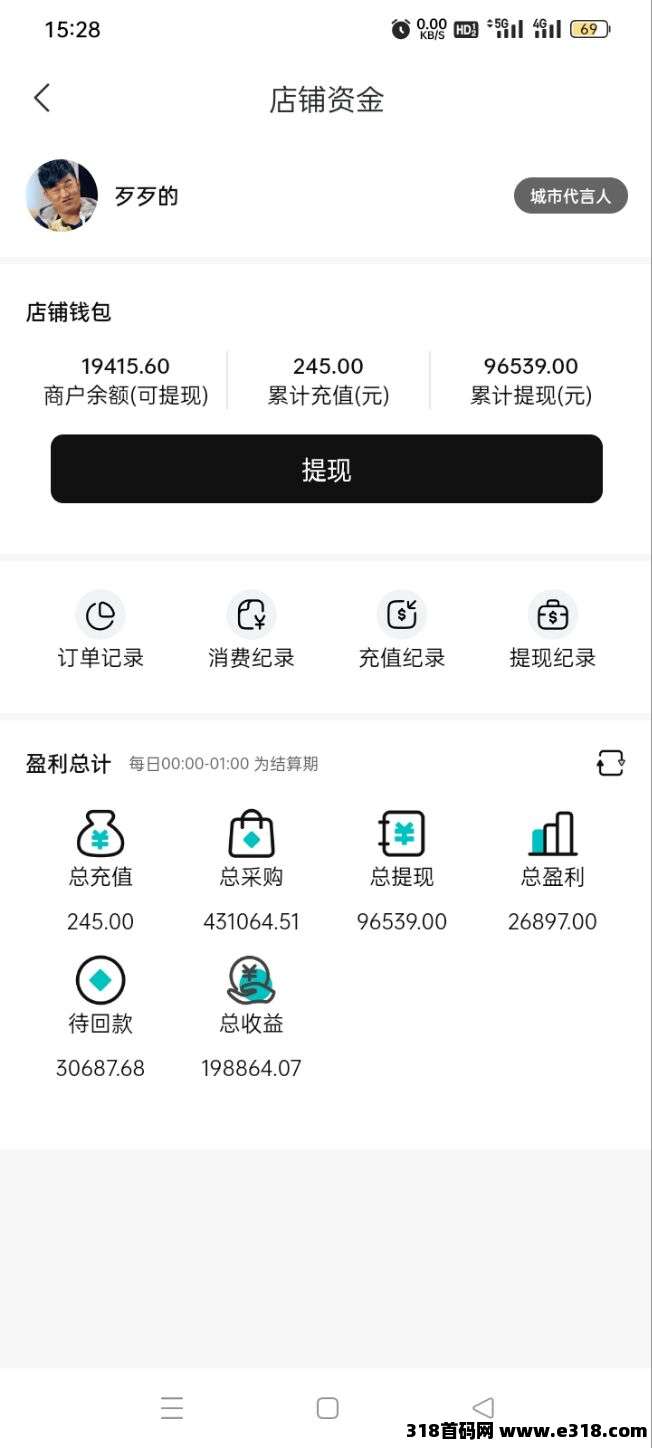Screen dimensions: 652x1448
Task: Open 订单记录
Action: [x=100, y=630]
